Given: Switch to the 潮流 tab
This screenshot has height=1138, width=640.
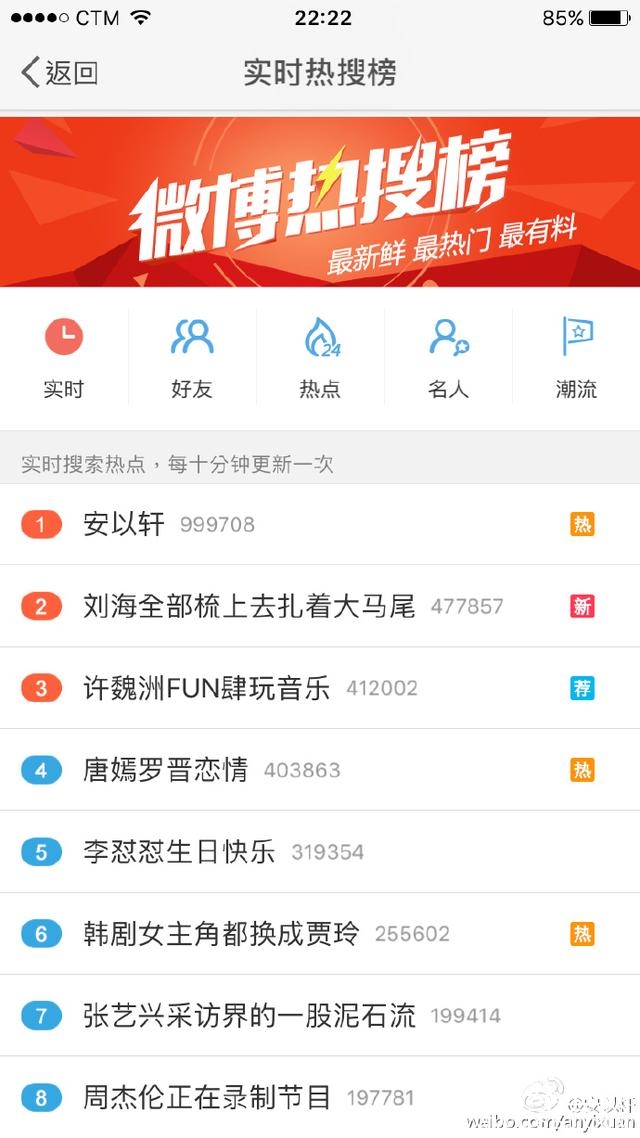Looking at the screenshot, I should [576, 357].
